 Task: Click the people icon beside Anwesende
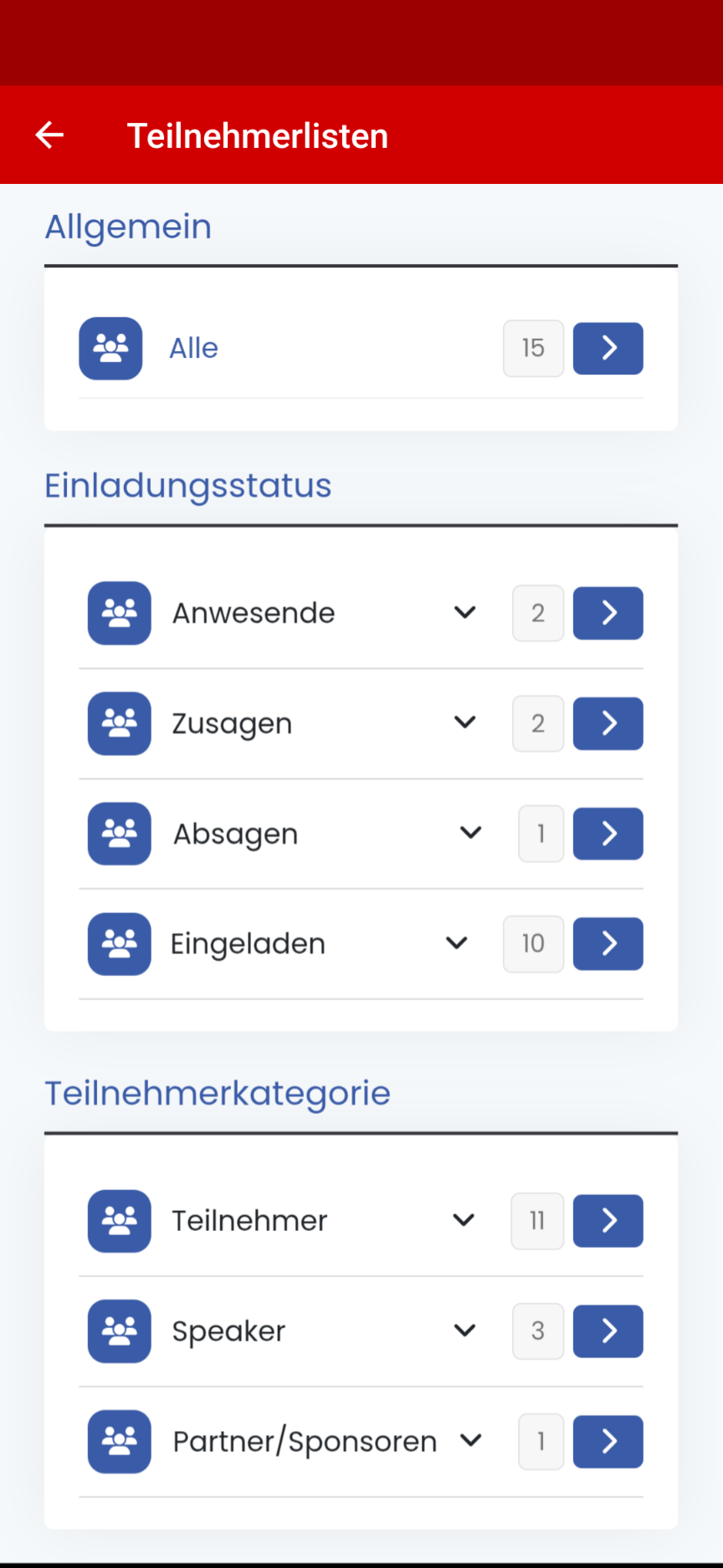point(119,613)
